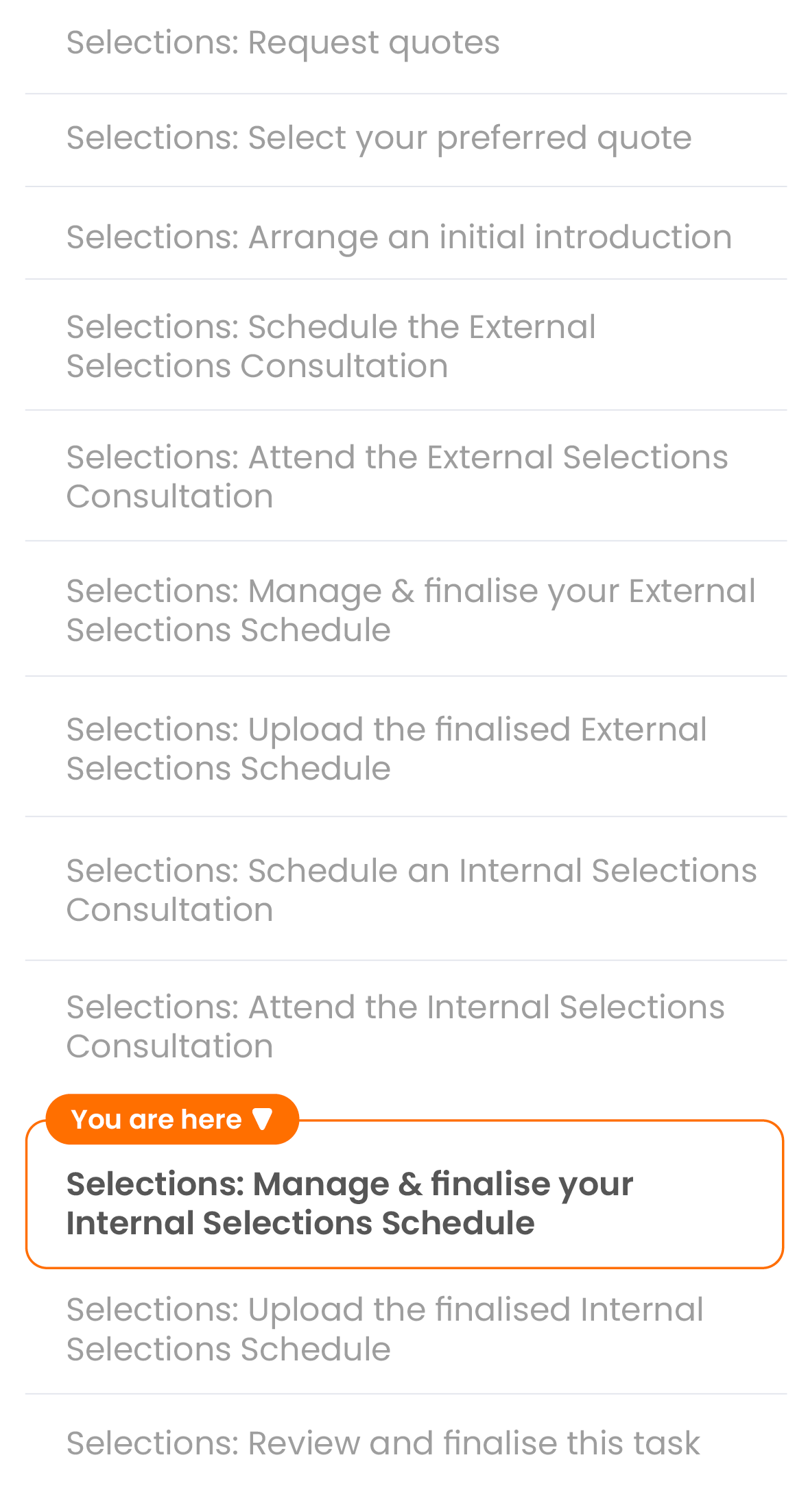Open Schedule the External Selections Consultation

click(x=331, y=346)
